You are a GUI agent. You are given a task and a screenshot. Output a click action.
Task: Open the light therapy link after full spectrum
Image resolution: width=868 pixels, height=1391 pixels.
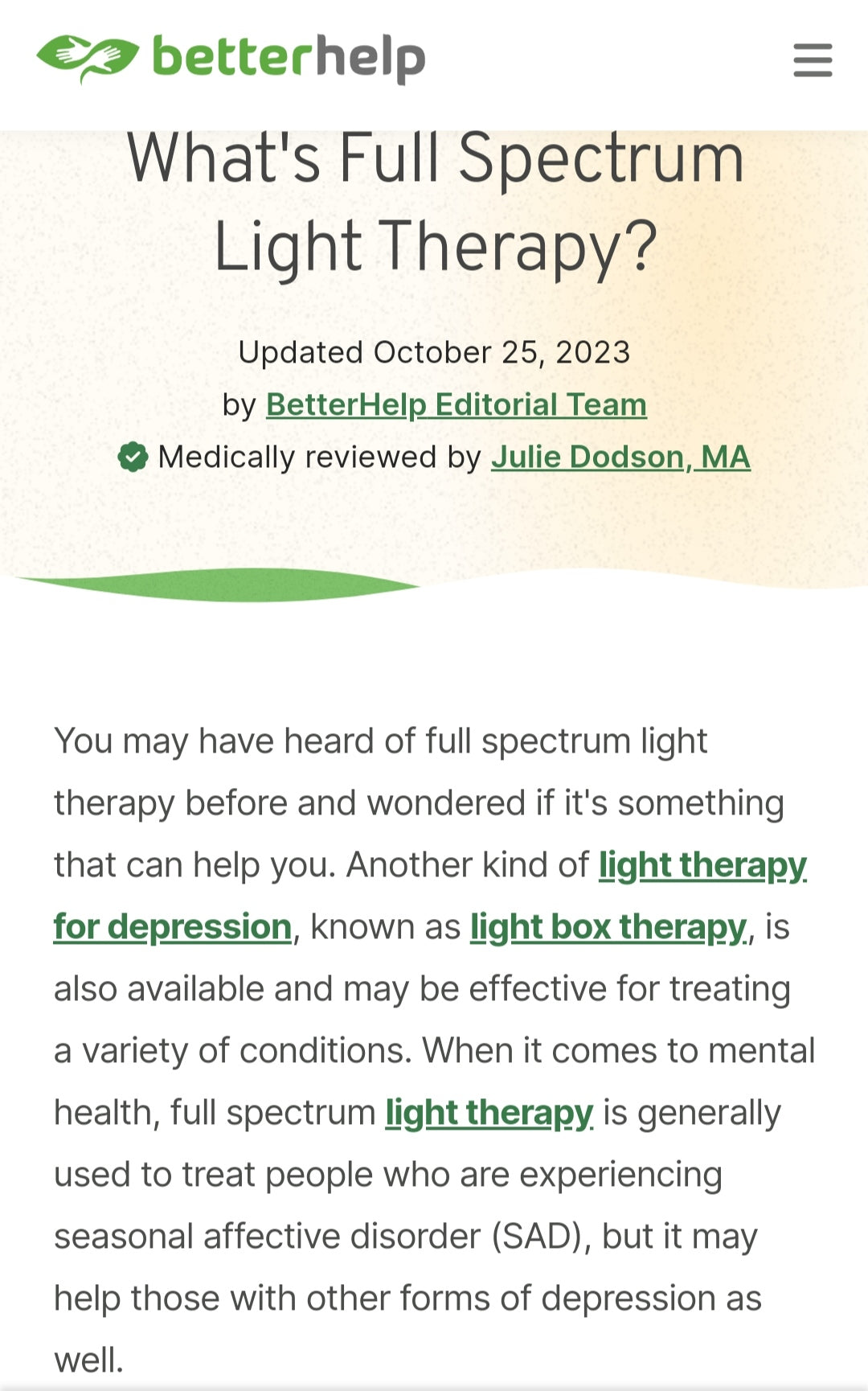point(489,1113)
